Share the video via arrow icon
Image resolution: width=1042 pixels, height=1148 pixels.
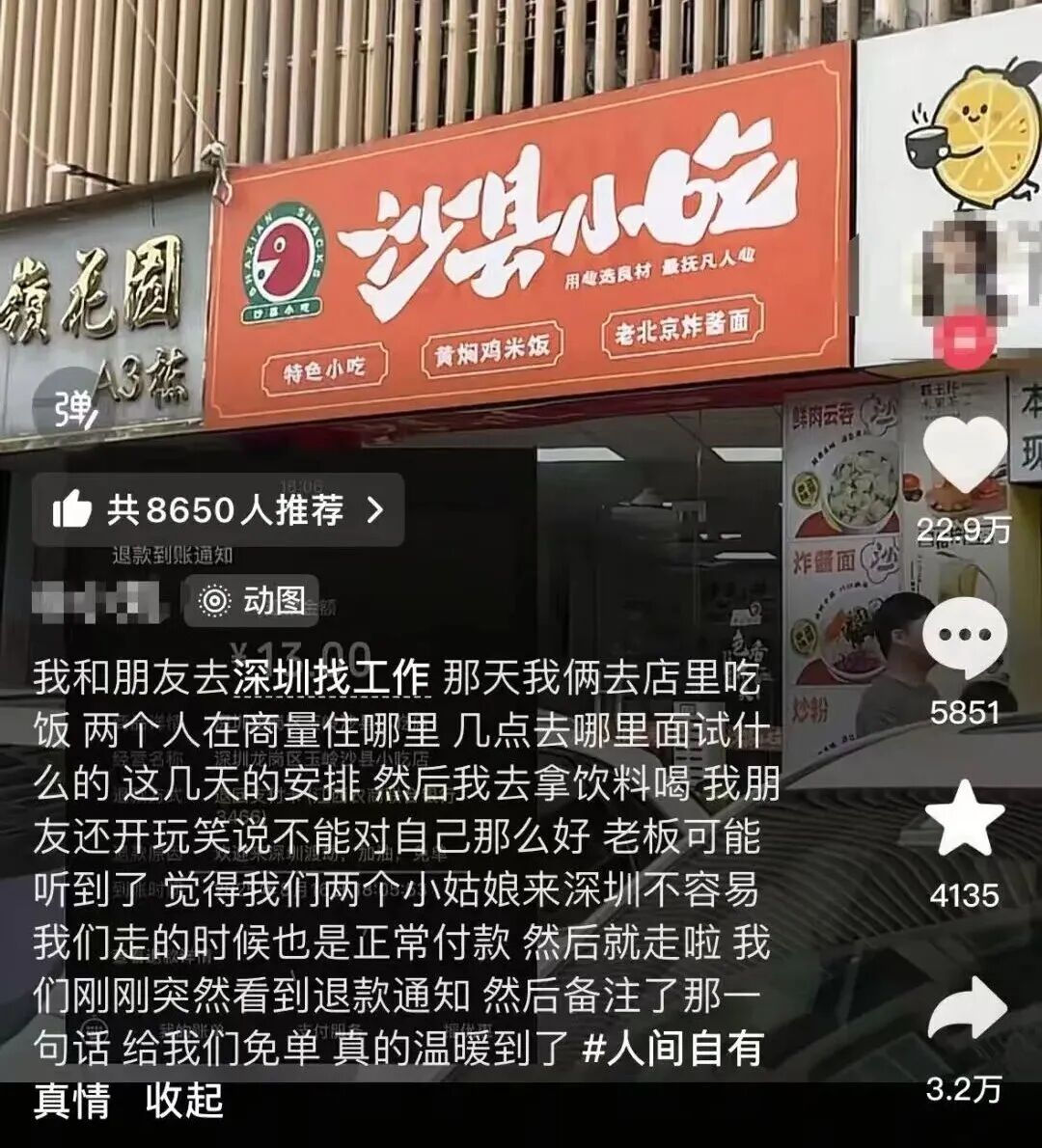pyautogui.click(x=965, y=1008)
